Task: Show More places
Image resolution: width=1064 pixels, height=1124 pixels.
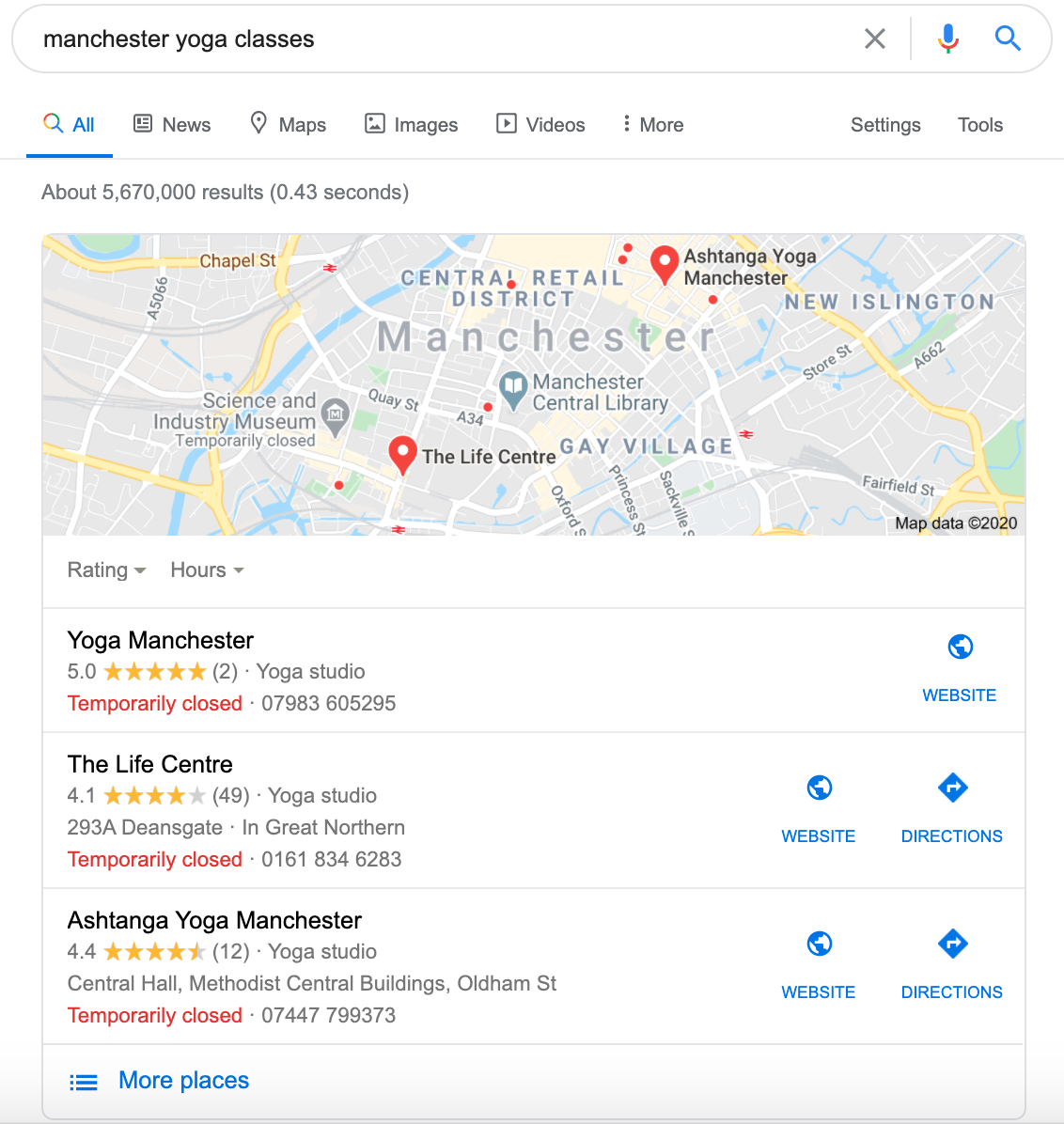Action: (x=183, y=1081)
